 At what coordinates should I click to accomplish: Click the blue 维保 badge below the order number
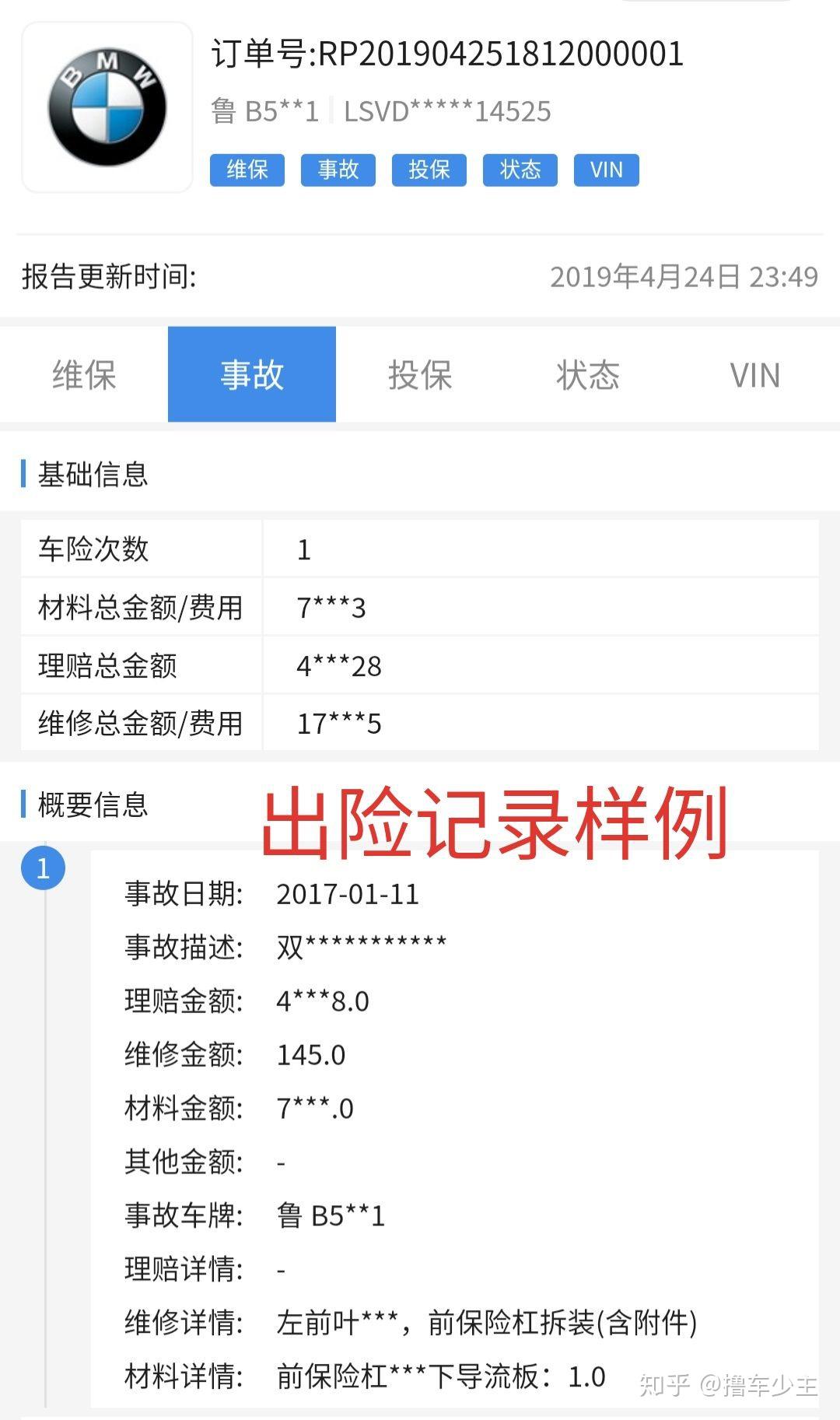[x=246, y=170]
